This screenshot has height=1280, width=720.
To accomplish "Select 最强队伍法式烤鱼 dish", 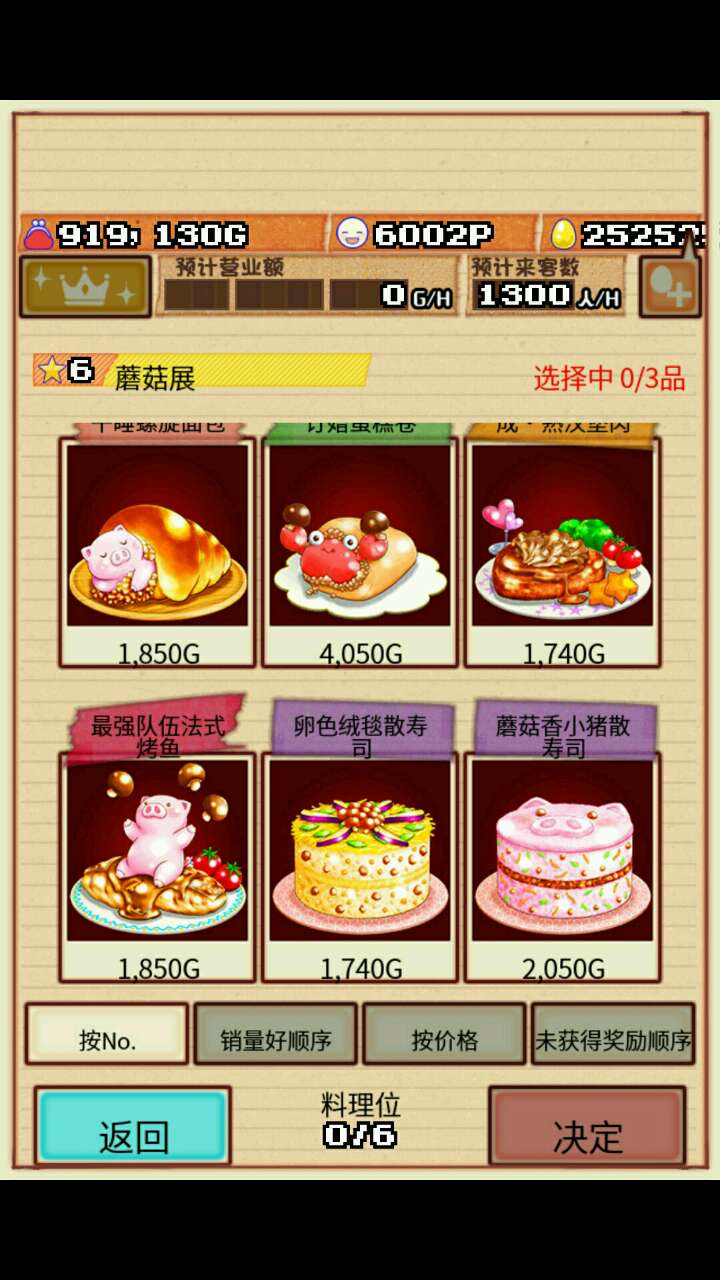I will point(158,850).
